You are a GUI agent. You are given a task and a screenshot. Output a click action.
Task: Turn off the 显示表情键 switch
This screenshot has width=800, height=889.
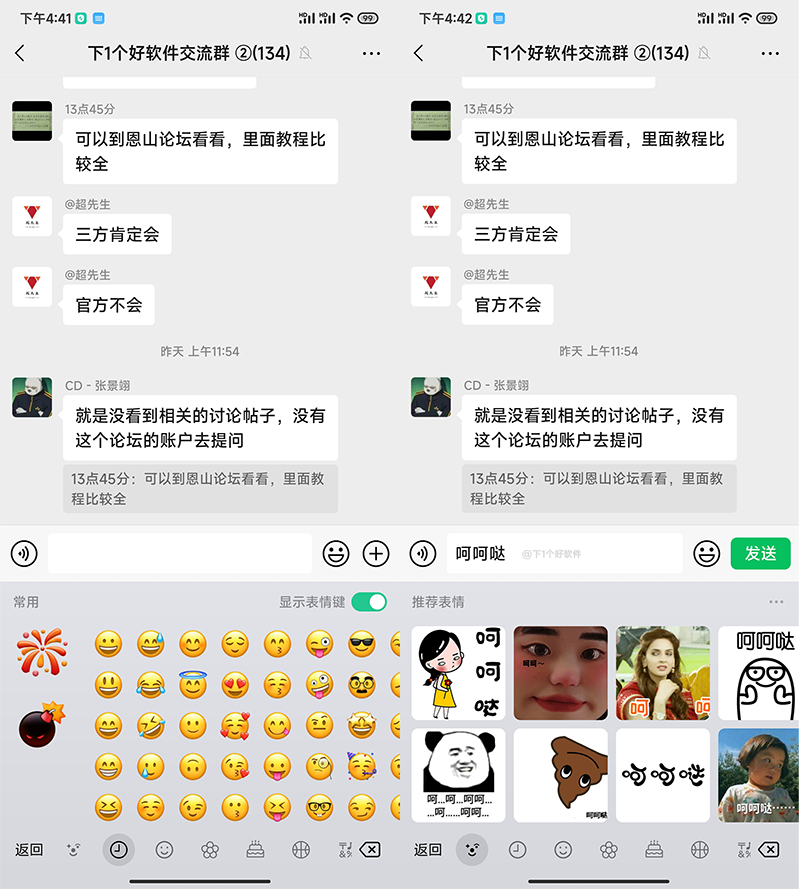point(369,601)
